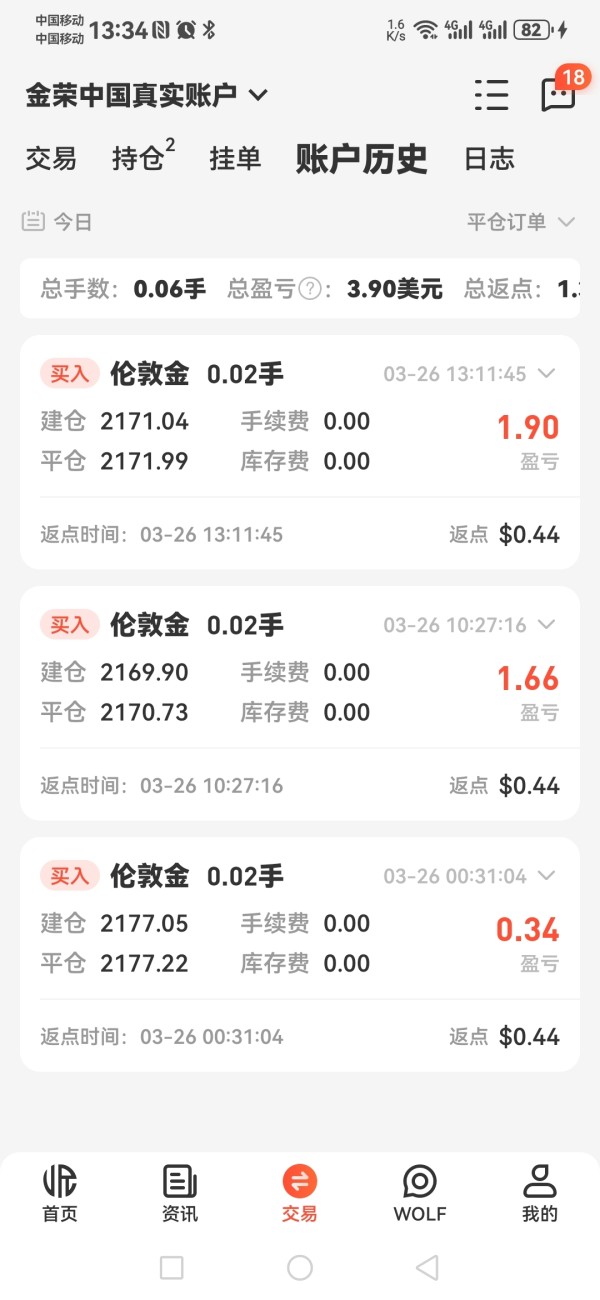Tap the system back triangle button
The height and width of the screenshot is (1300, 600).
428,1268
